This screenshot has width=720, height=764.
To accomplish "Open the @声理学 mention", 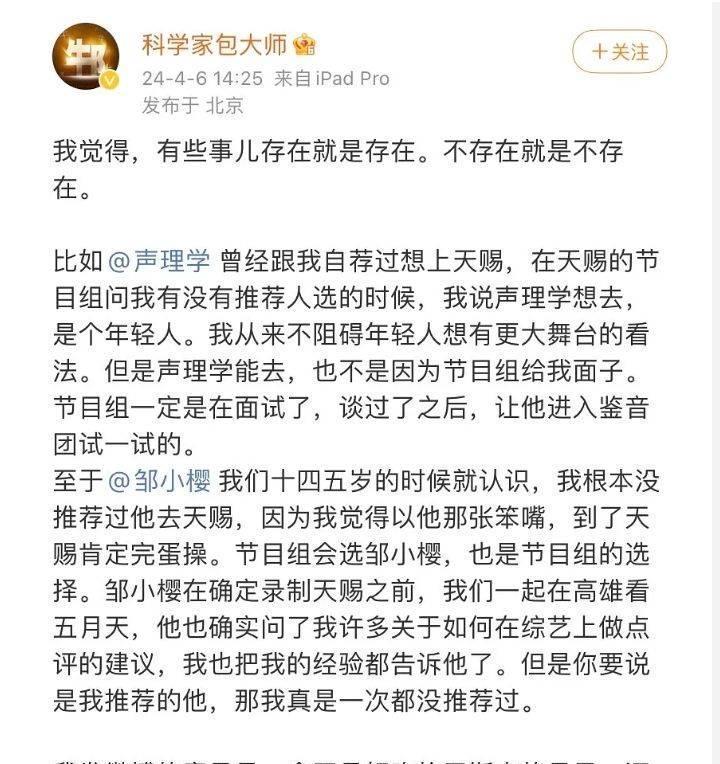I will tap(159, 261).
